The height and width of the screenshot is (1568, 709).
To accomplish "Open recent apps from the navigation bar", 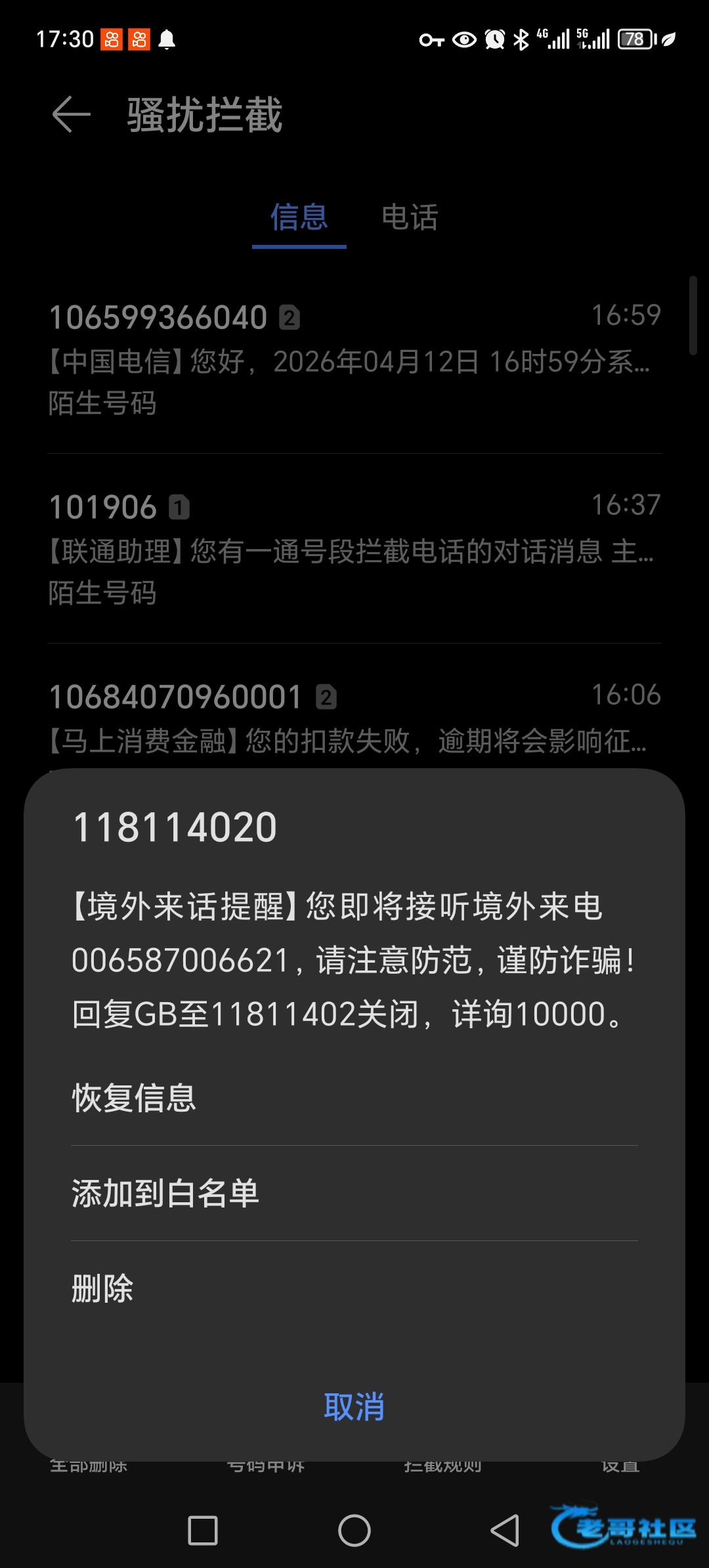I will pos(203,1531).
